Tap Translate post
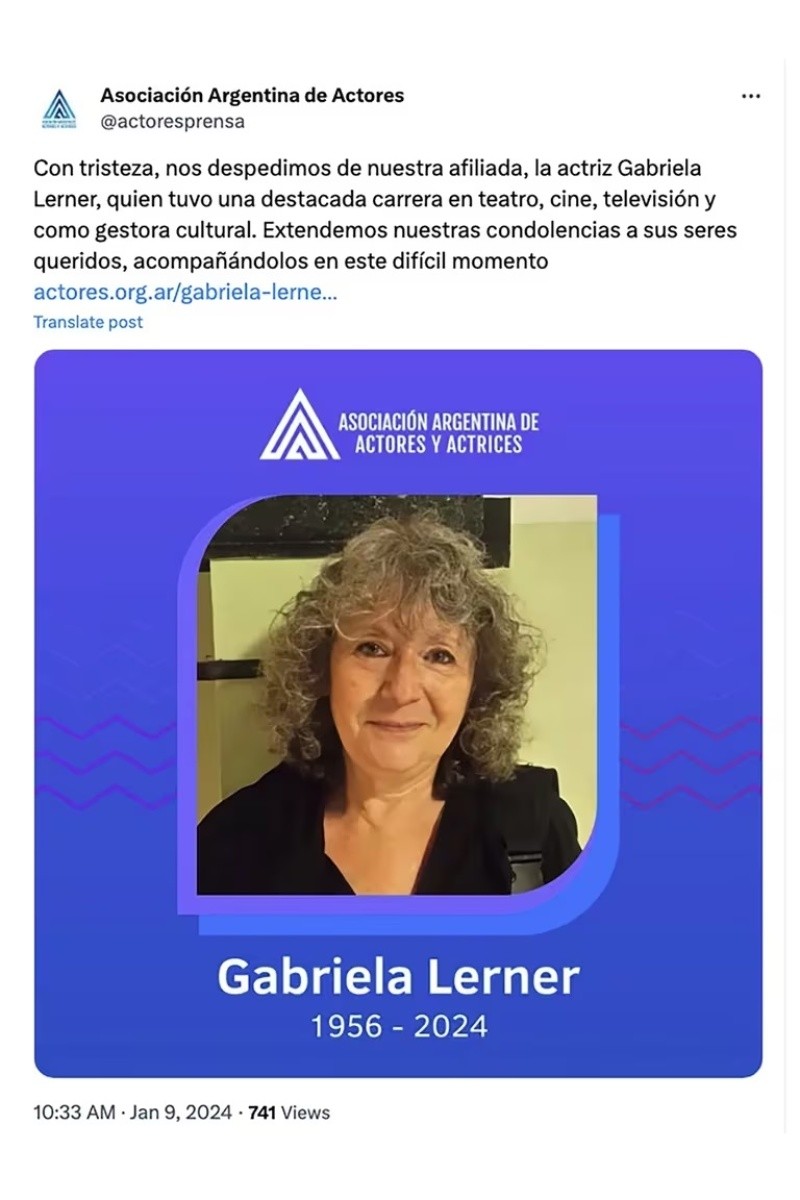Screen dimensions: 800x1200 [88, 322]
